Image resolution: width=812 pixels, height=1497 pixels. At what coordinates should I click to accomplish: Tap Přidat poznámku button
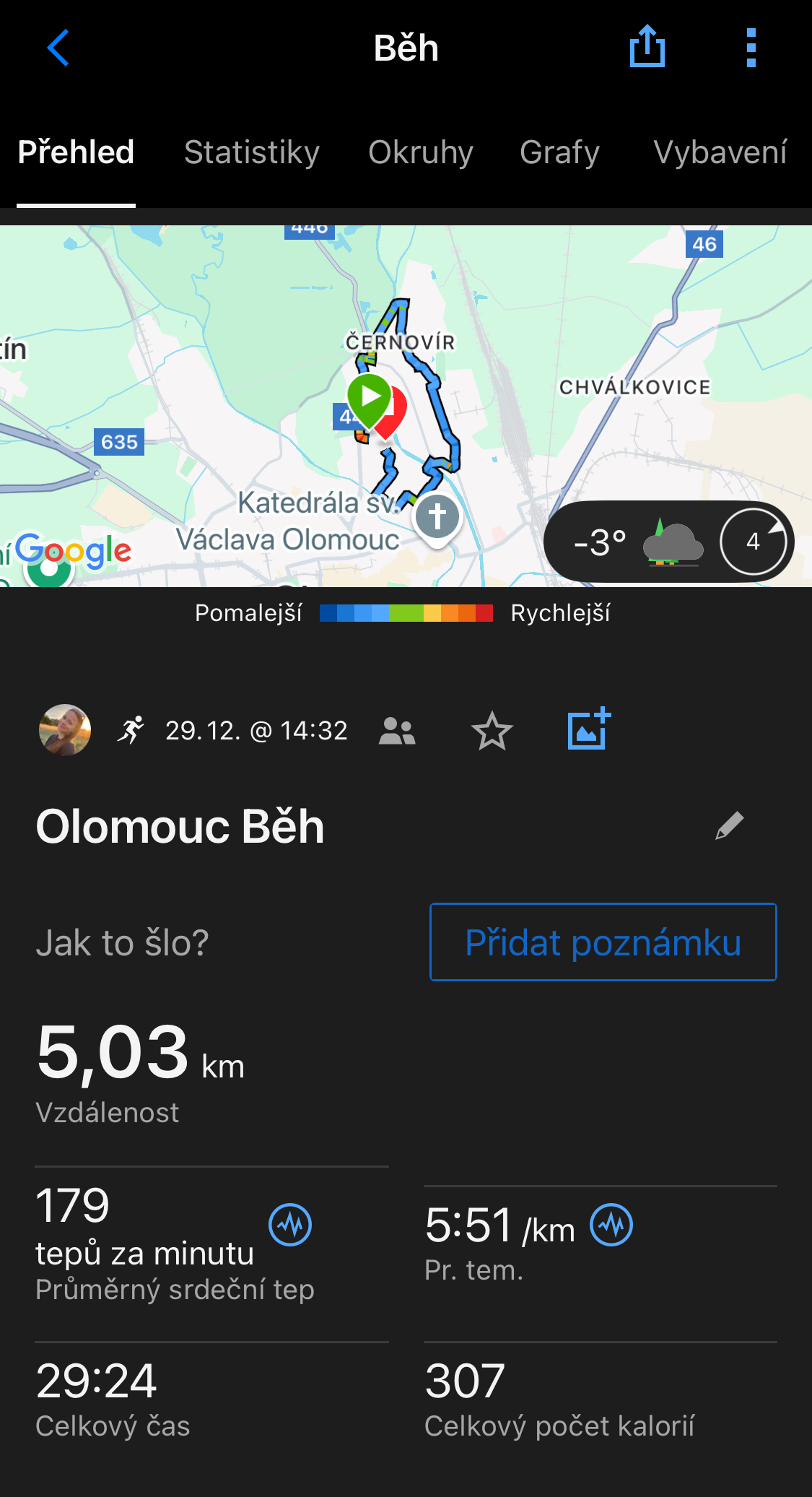[x=603, y=942]
